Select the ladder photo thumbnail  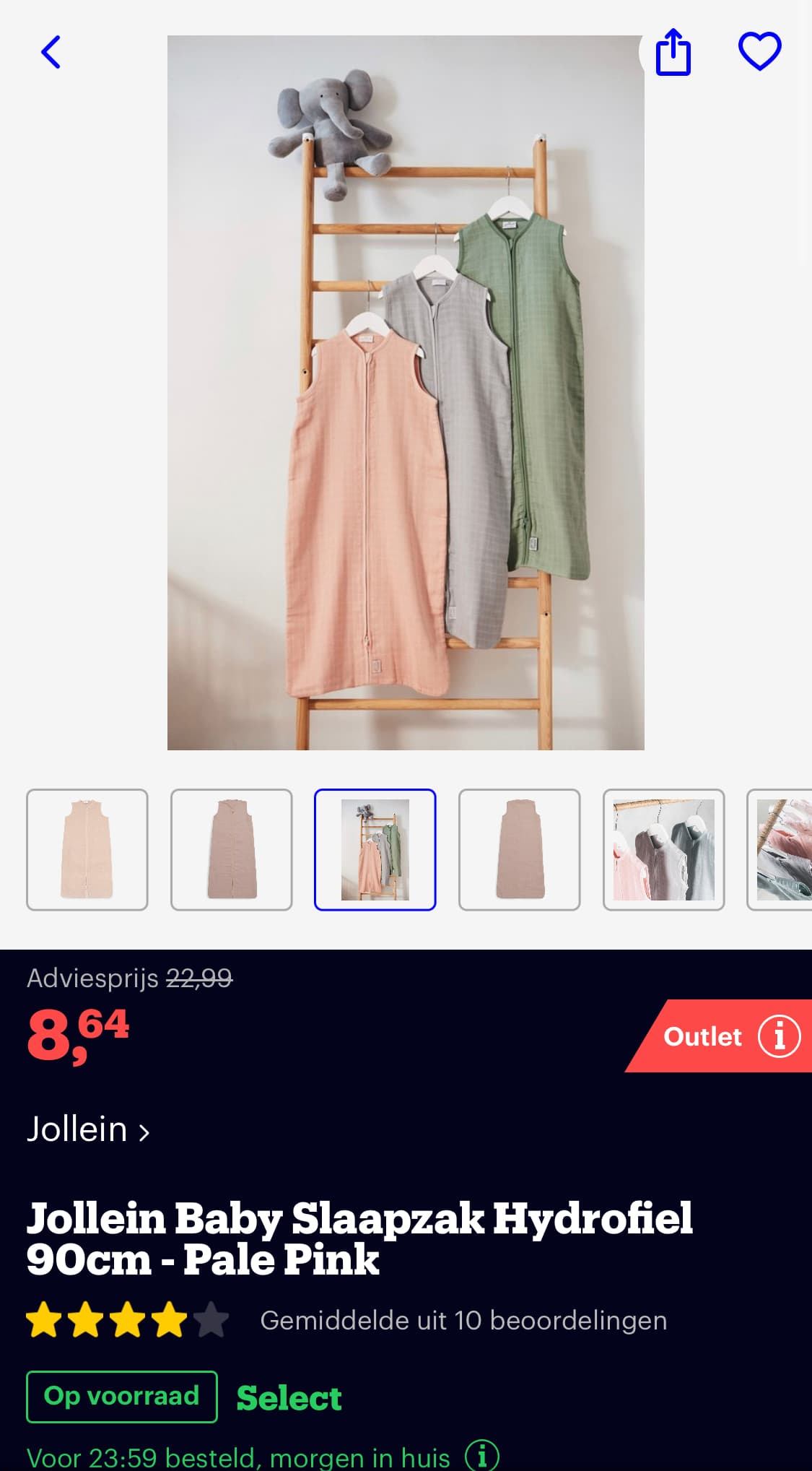(x=375, y=849)
